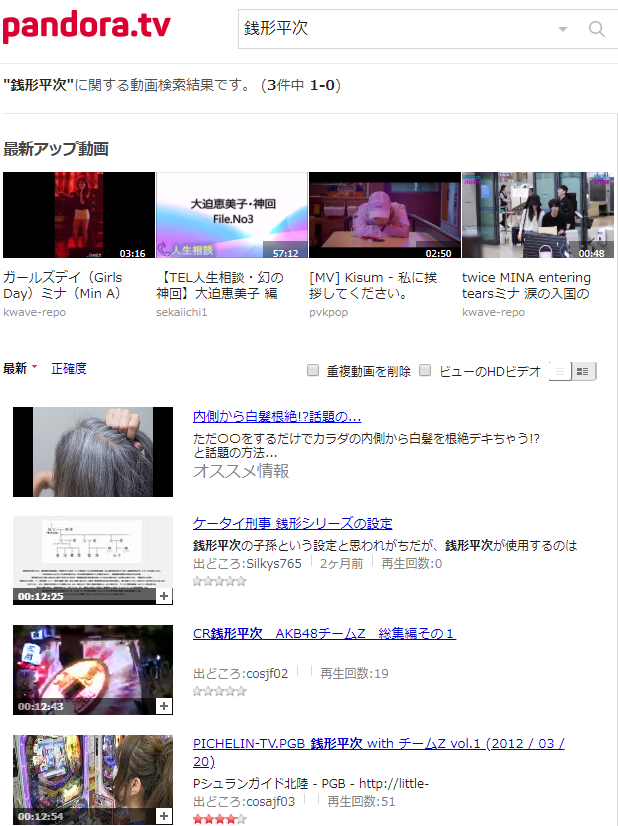Go to the pandora.tv home logo
The width and height of the screenshot is (618, 826).
tap(86, 27)
